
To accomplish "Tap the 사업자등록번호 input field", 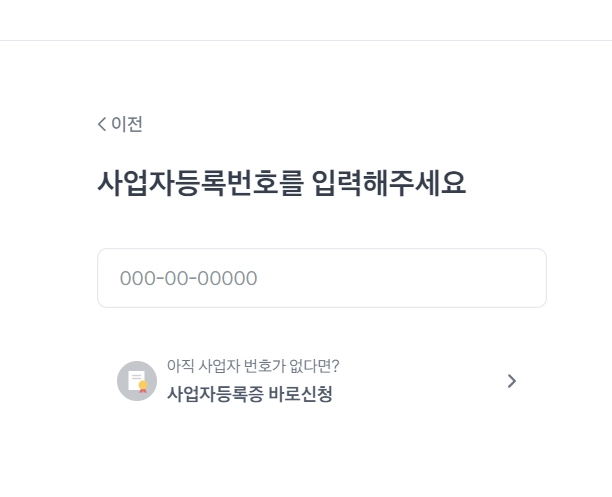I will point(321,278).
